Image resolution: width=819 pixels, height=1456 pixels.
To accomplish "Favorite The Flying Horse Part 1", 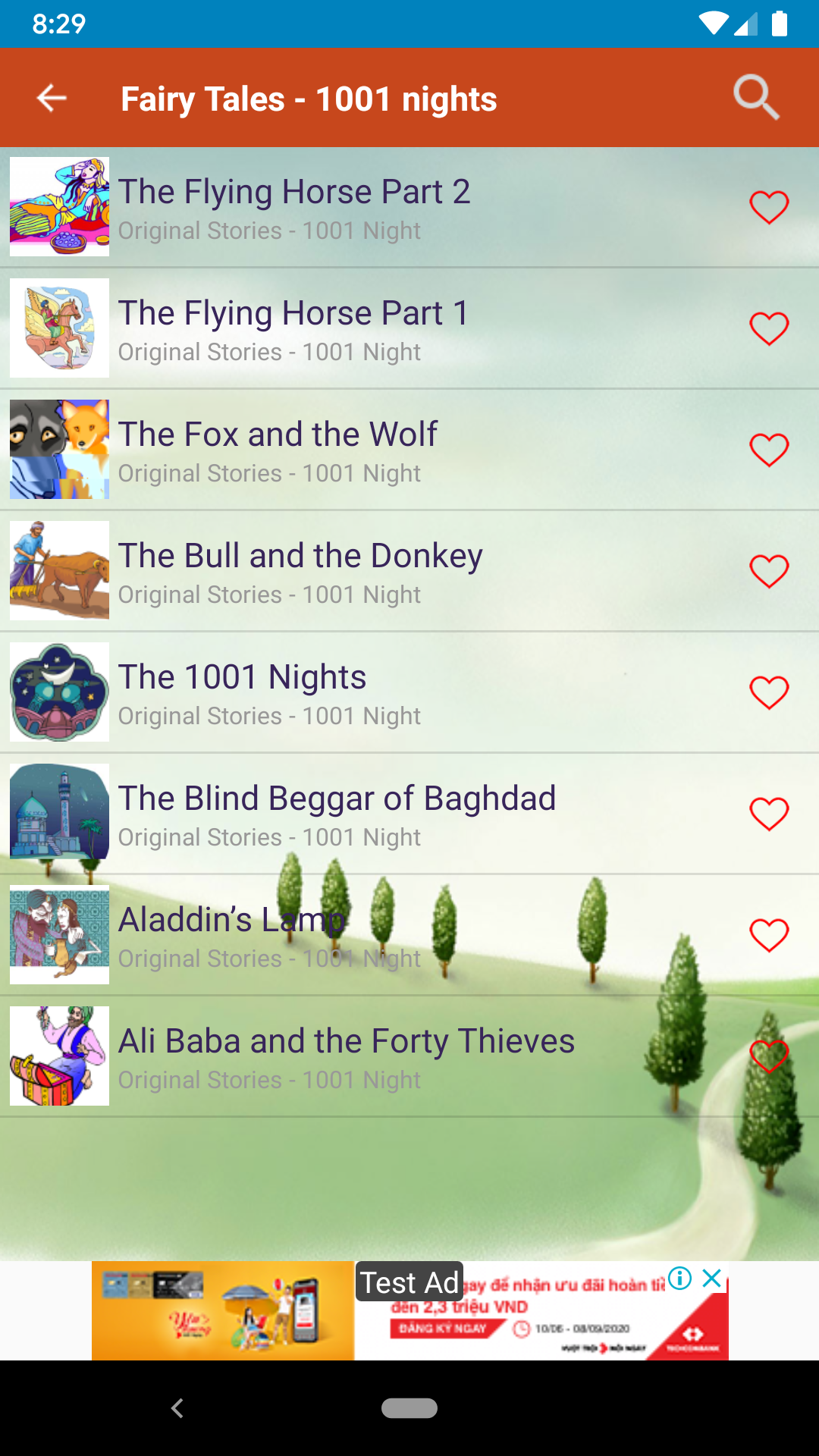I will pos(769,328).
